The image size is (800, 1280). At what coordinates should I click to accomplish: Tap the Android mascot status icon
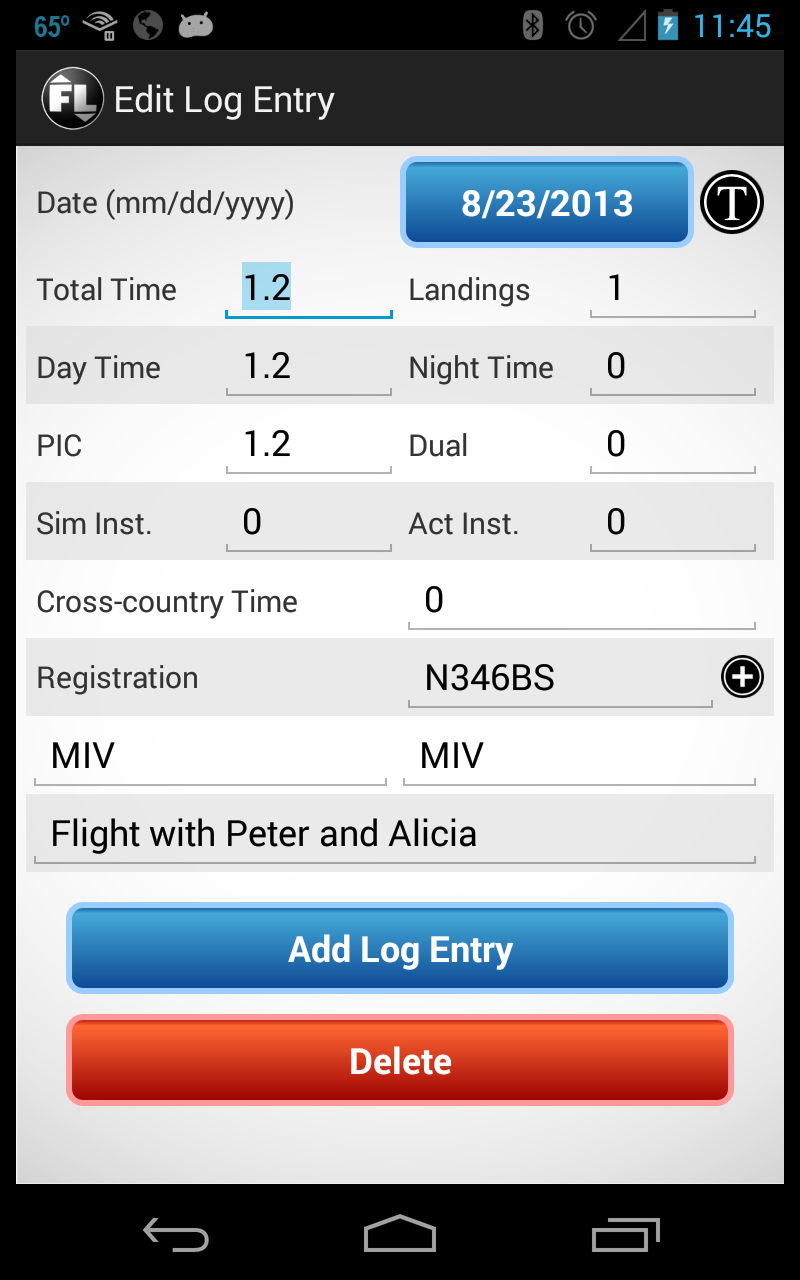click(x=194, y=25)
